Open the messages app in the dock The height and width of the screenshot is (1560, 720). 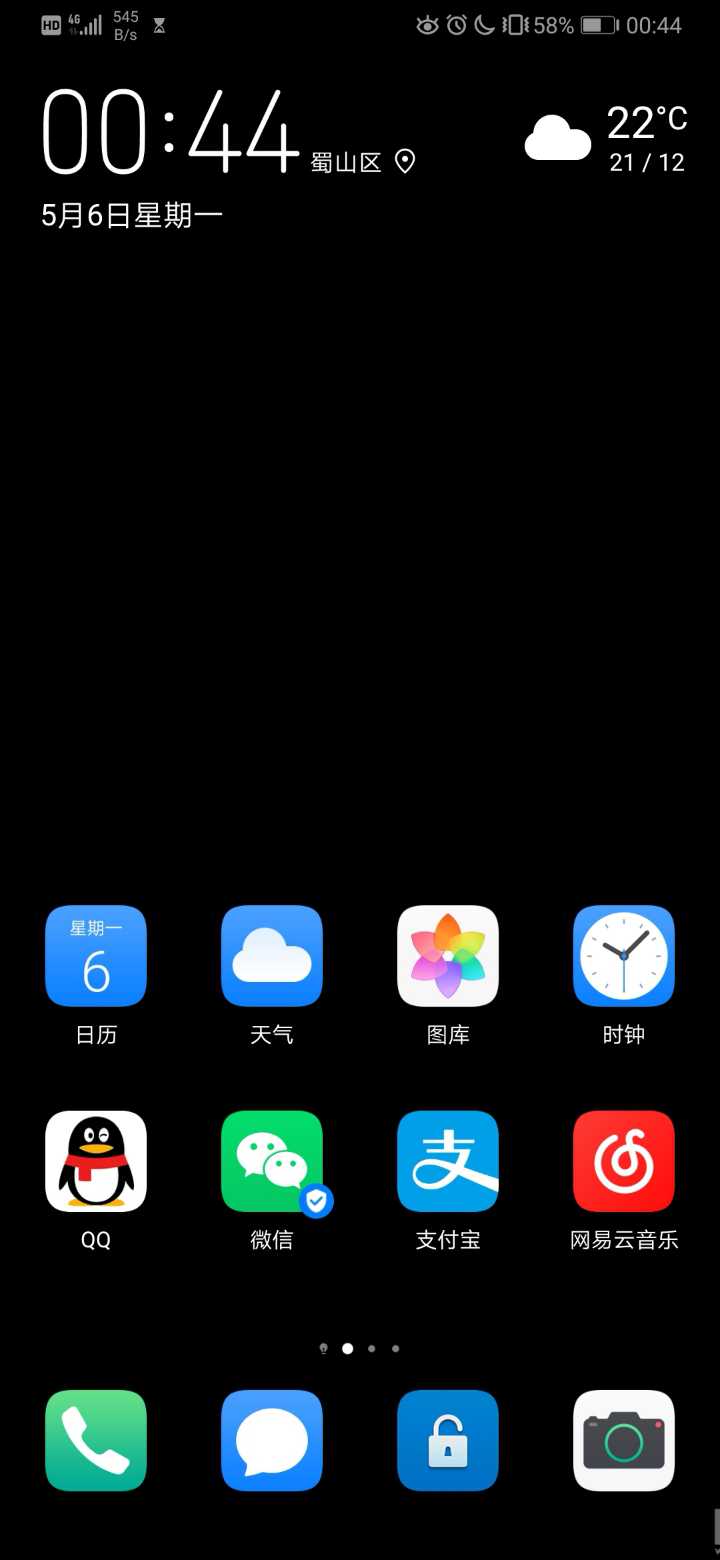272,1441
